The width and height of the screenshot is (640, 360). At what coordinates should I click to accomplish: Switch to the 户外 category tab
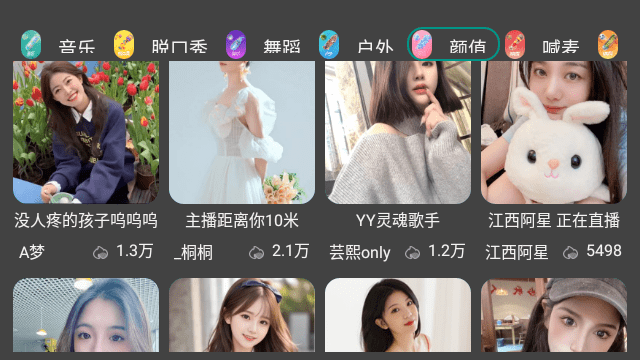(357, 45)
